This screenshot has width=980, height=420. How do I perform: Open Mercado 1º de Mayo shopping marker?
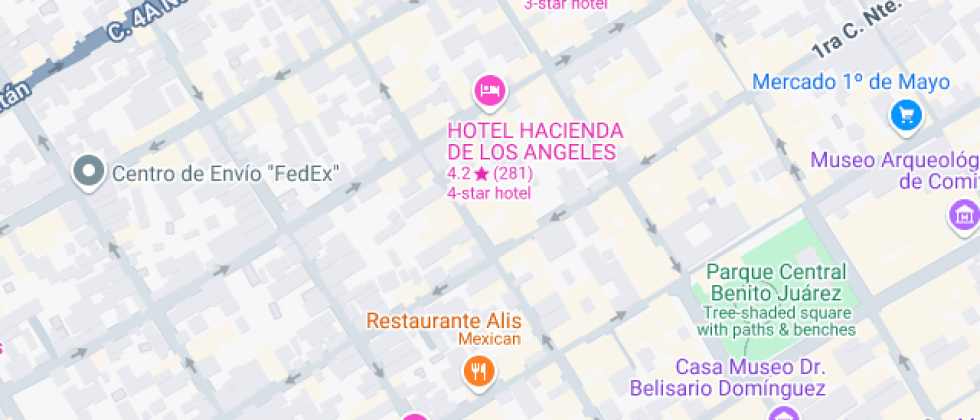point(906,115)
